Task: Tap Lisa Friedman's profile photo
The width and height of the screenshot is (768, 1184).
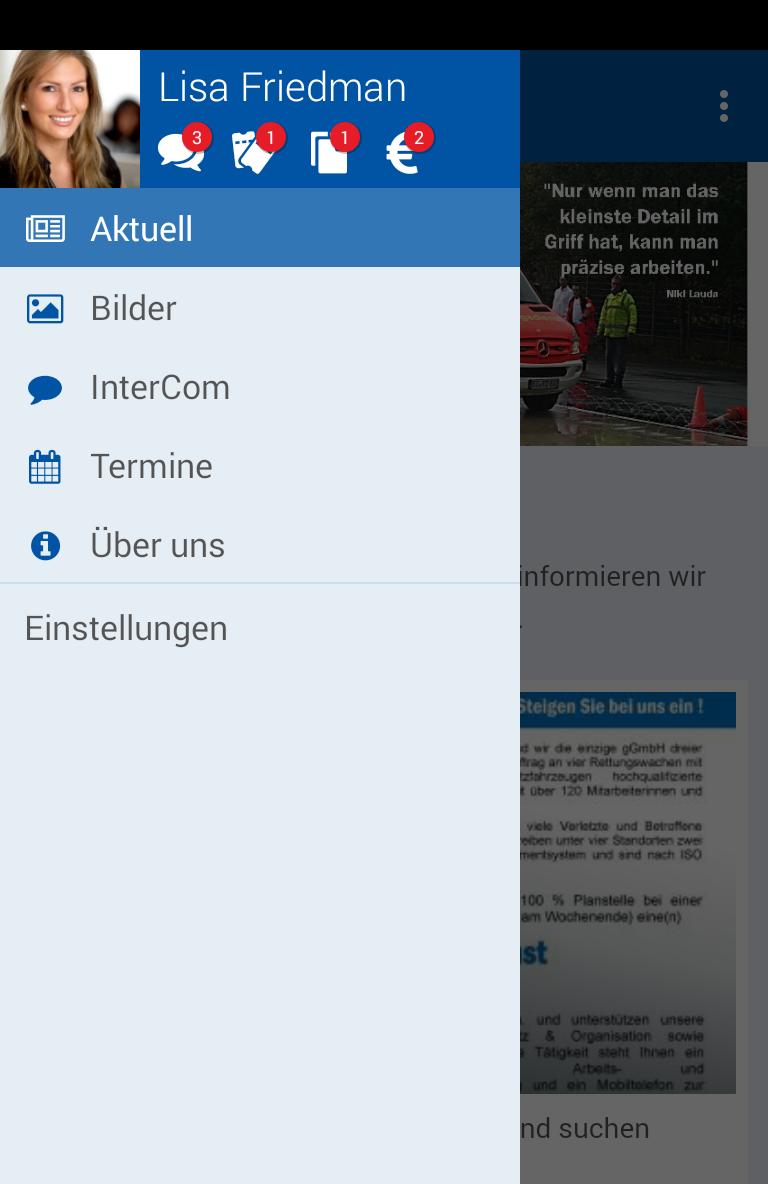Action: (70, 119)
